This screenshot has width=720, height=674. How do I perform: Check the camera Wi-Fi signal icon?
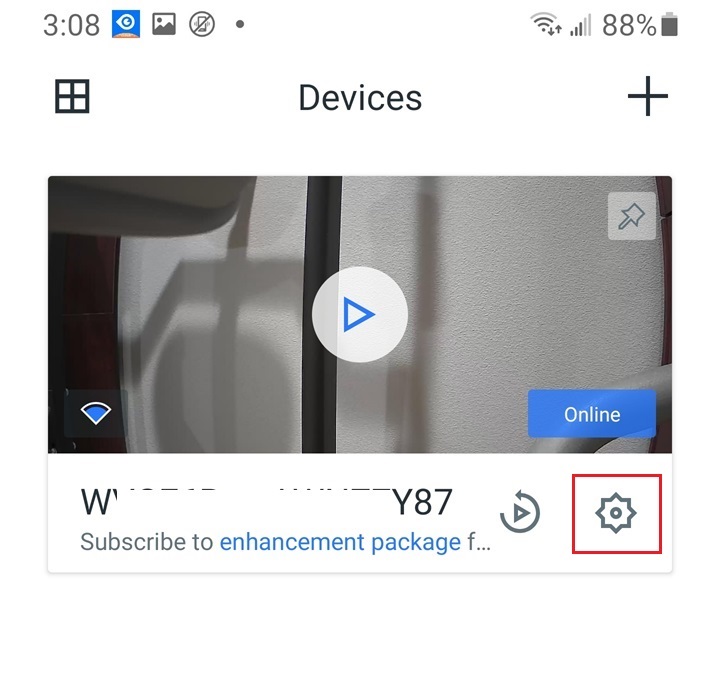click(x=96, y=413)
